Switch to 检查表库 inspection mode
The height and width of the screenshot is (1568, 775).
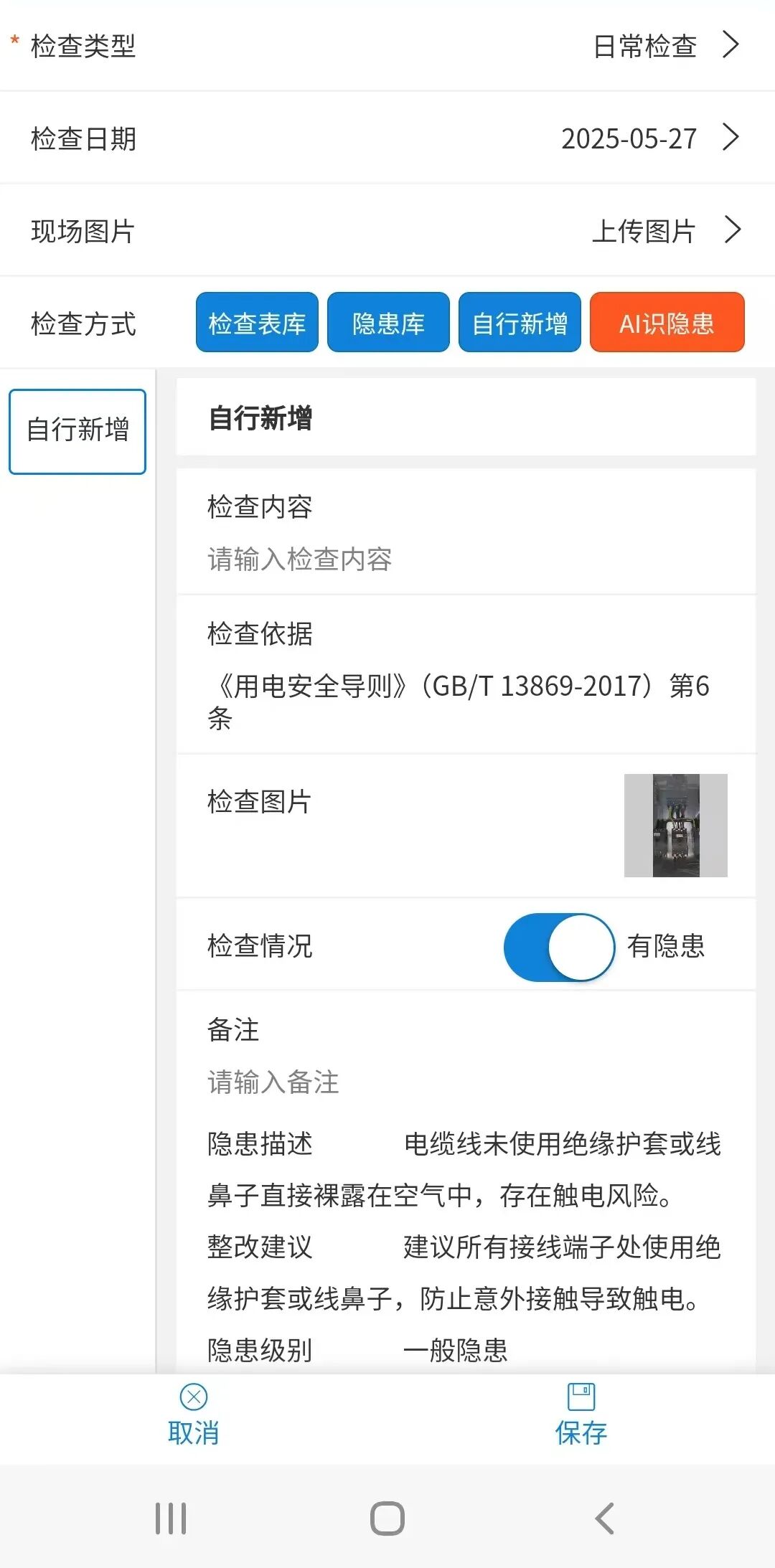point(256,323)
